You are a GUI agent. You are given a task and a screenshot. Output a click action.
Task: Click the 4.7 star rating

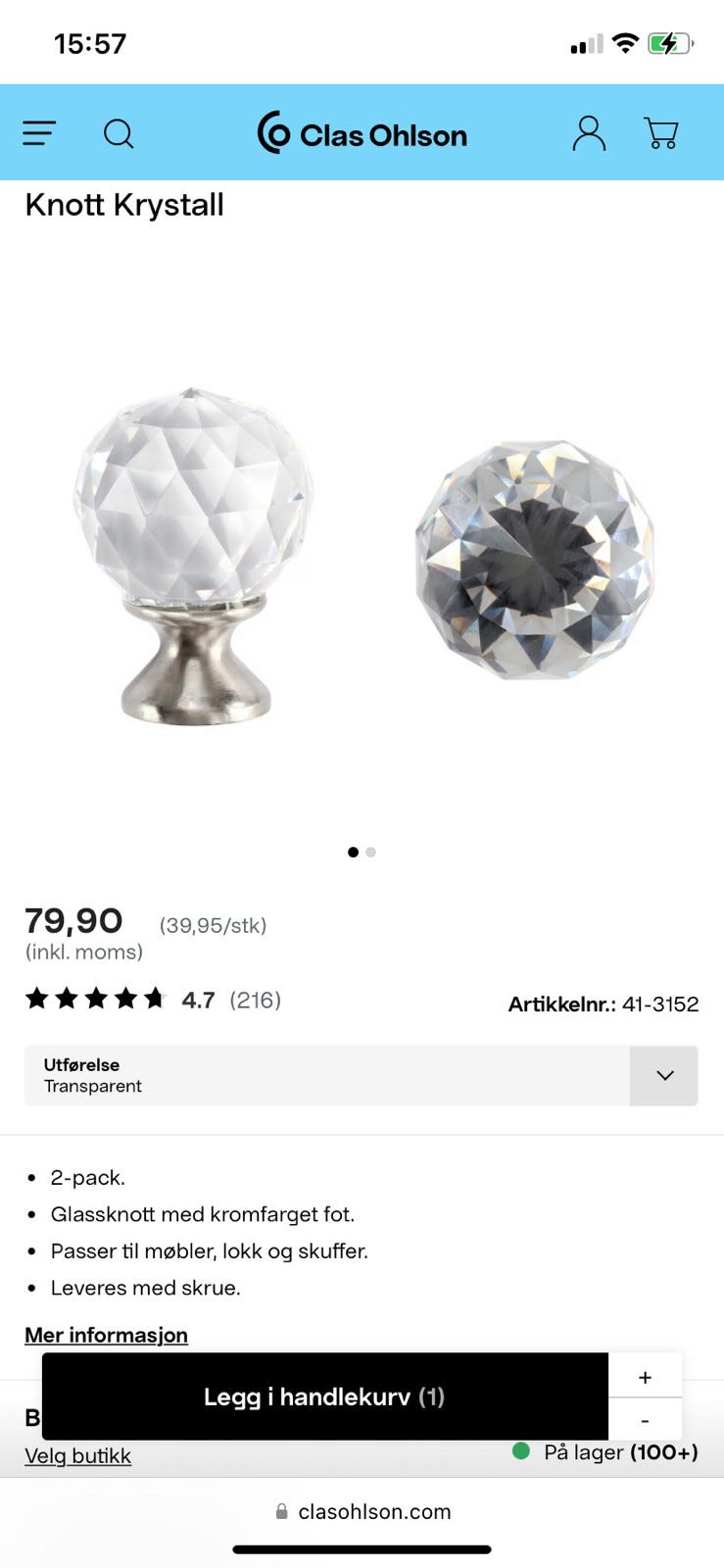point(198,1000)
